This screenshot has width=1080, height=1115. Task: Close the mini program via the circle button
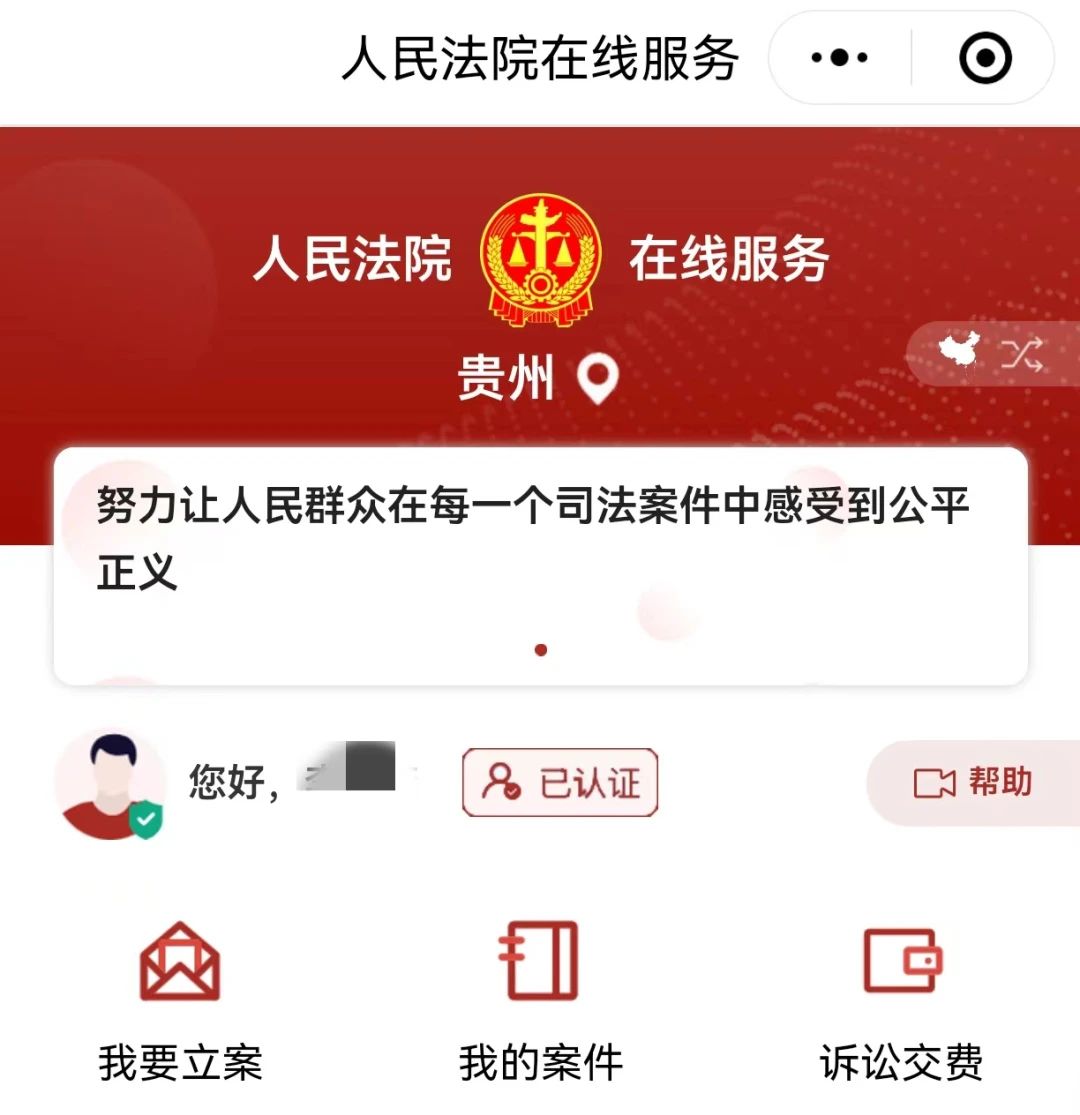click(985, 58)
